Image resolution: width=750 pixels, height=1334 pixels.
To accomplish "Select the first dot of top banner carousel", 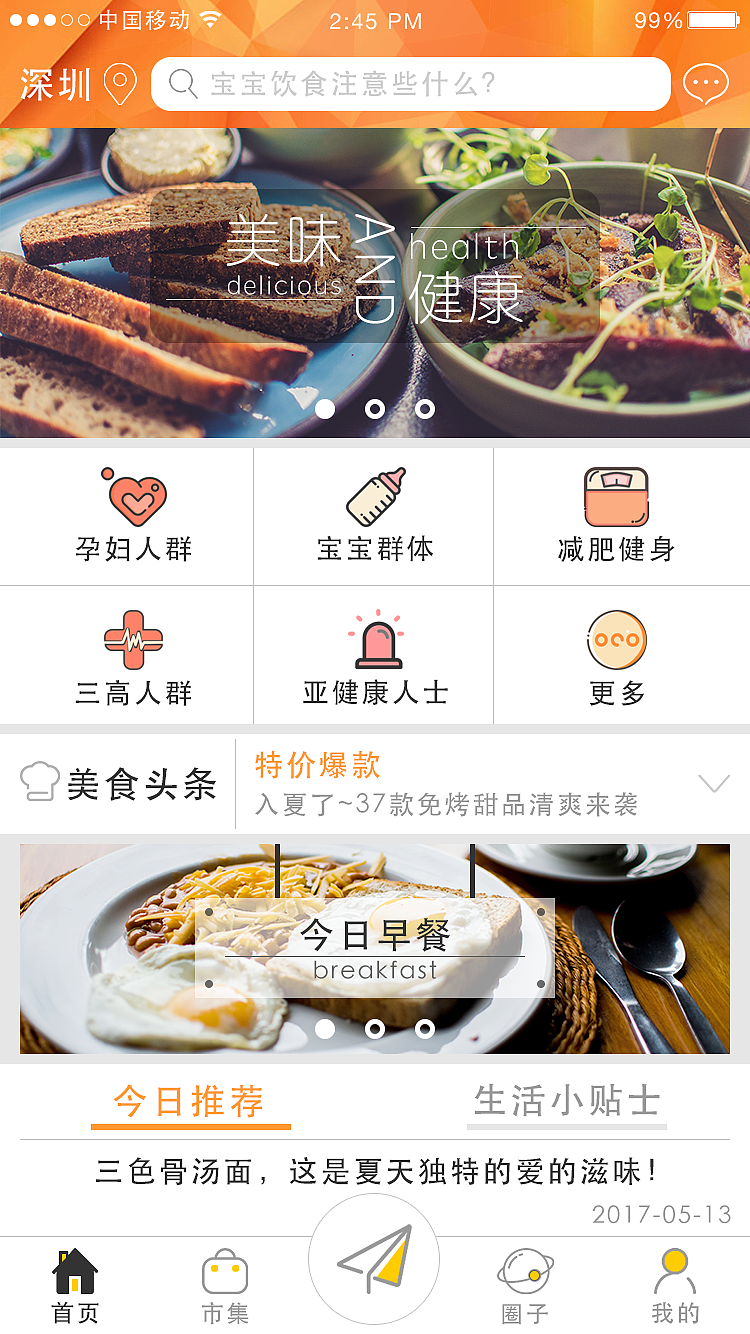I will point(324,409).
